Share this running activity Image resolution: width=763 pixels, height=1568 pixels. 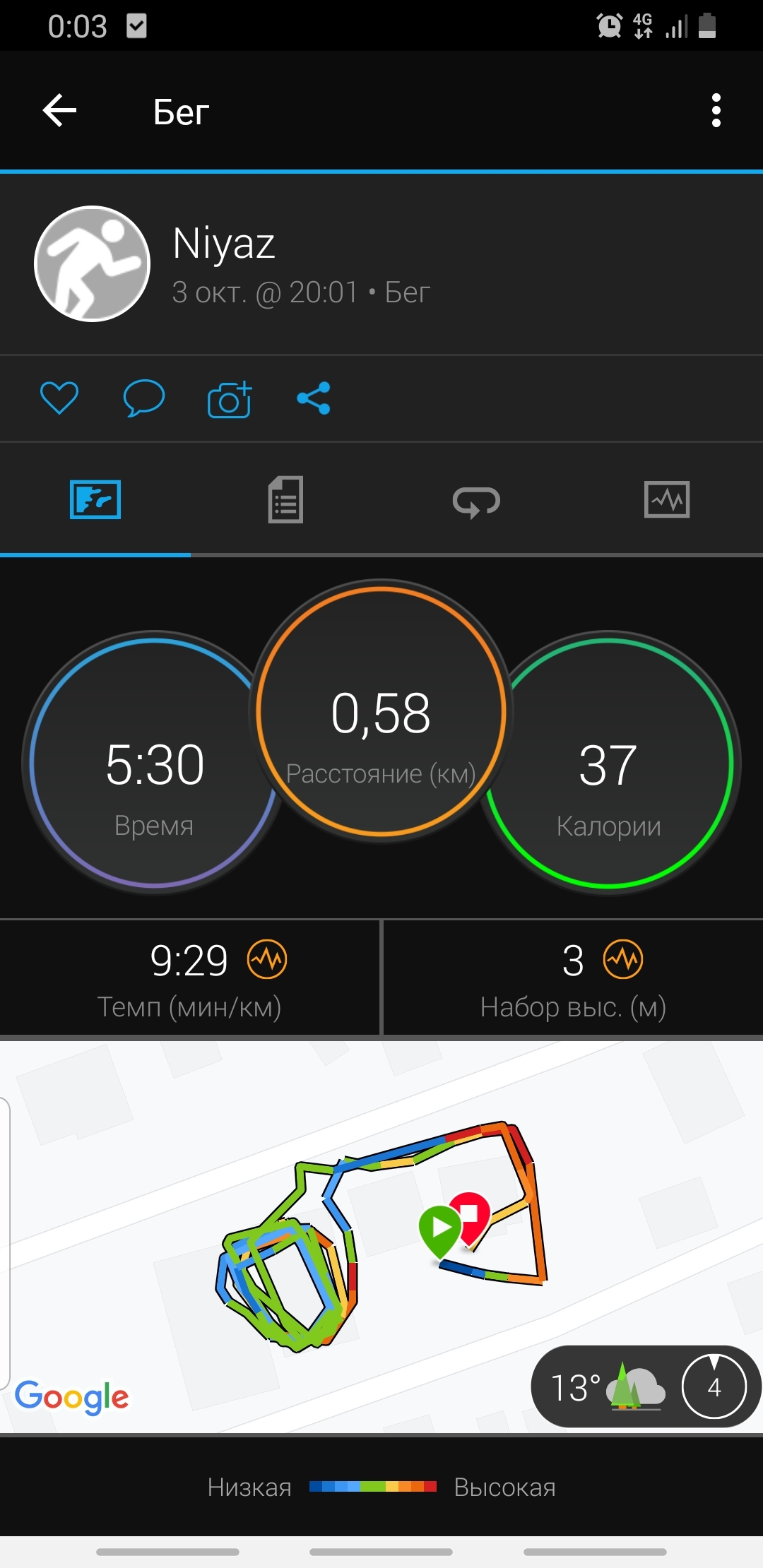click(314, 398)
